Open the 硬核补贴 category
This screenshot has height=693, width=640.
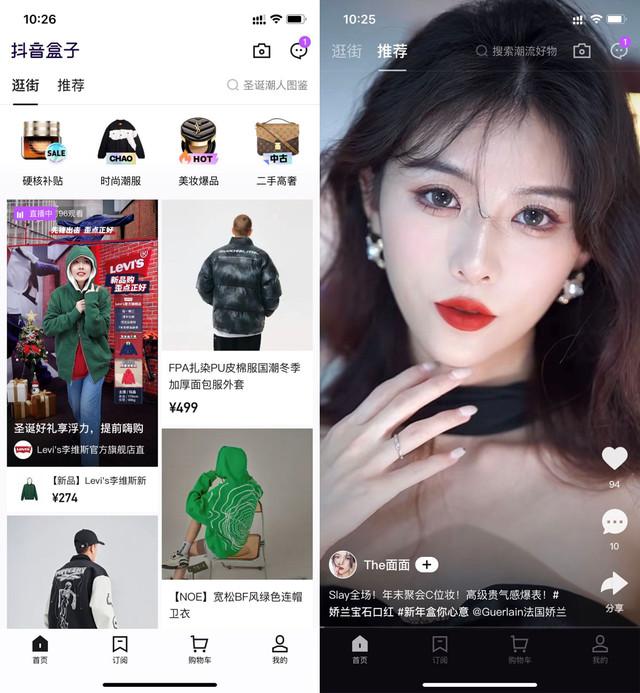point(42,152)
